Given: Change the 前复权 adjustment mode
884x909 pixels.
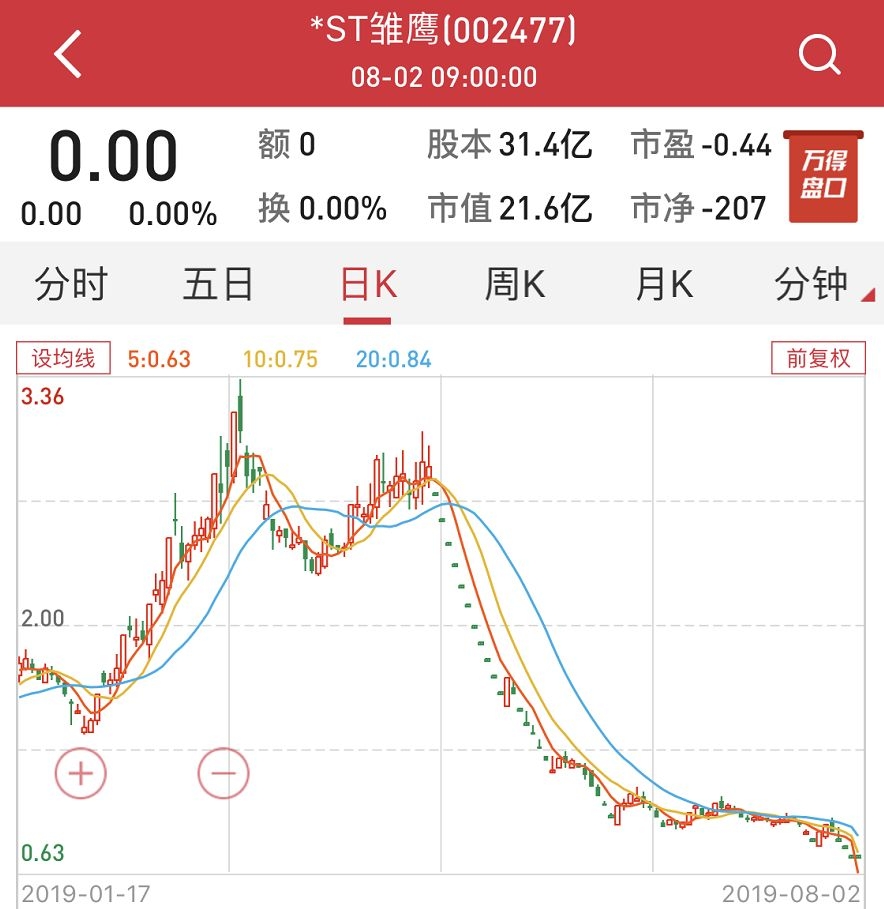Looking at the screenshot, I should [817, 358].
